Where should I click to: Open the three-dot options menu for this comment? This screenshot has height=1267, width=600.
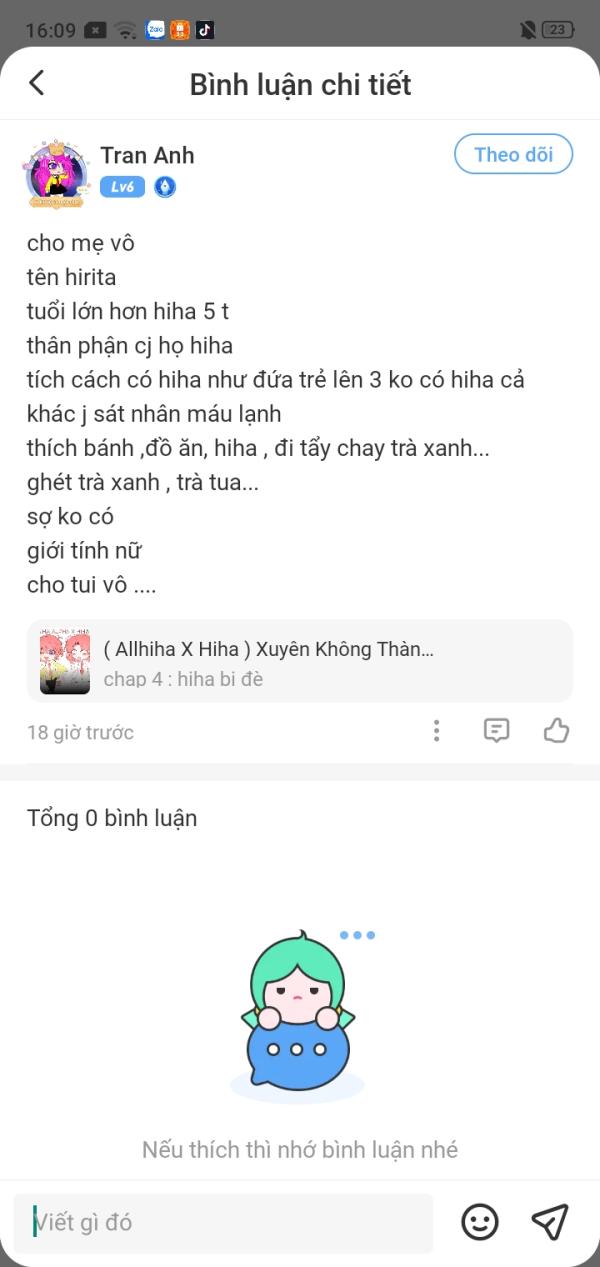437,731
